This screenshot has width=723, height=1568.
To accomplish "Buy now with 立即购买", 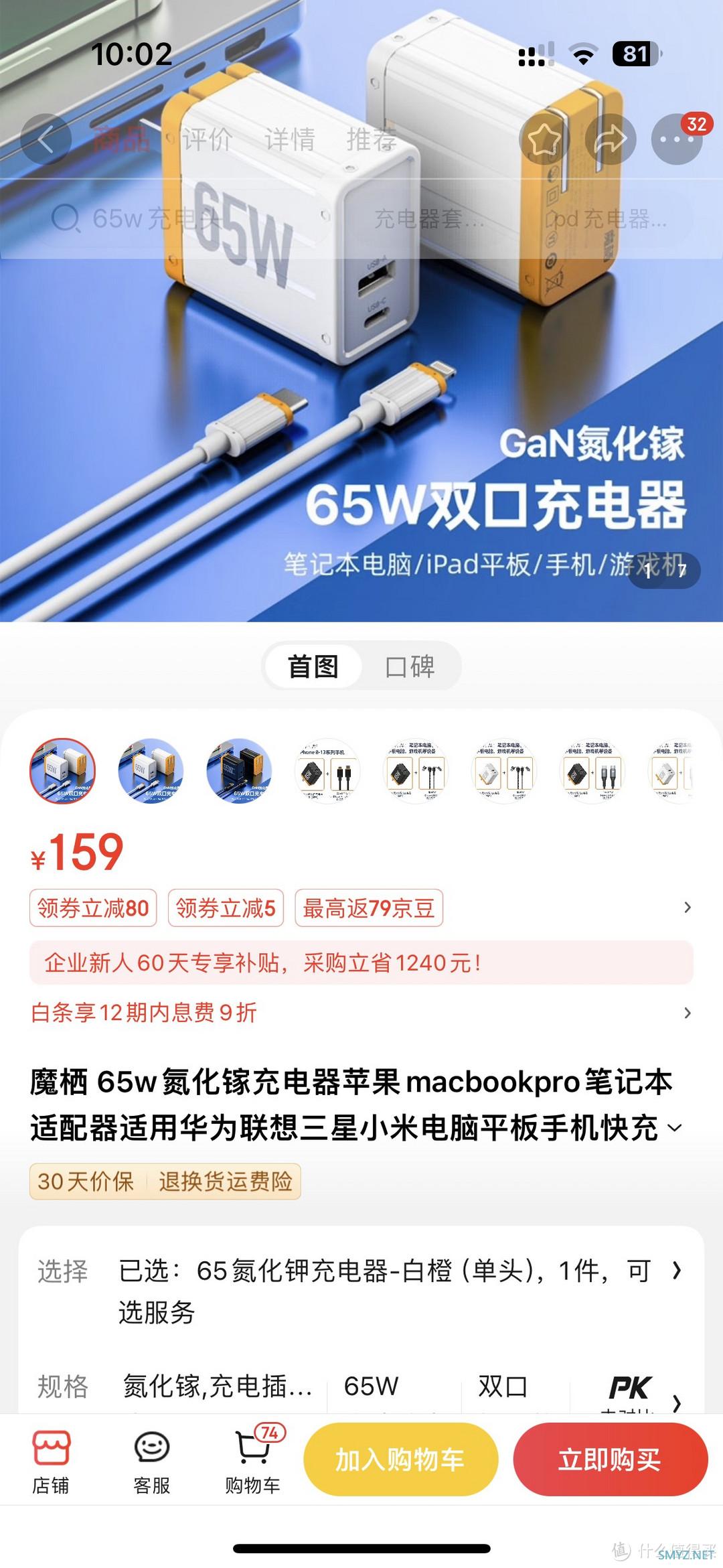I will click(610, 1459).
